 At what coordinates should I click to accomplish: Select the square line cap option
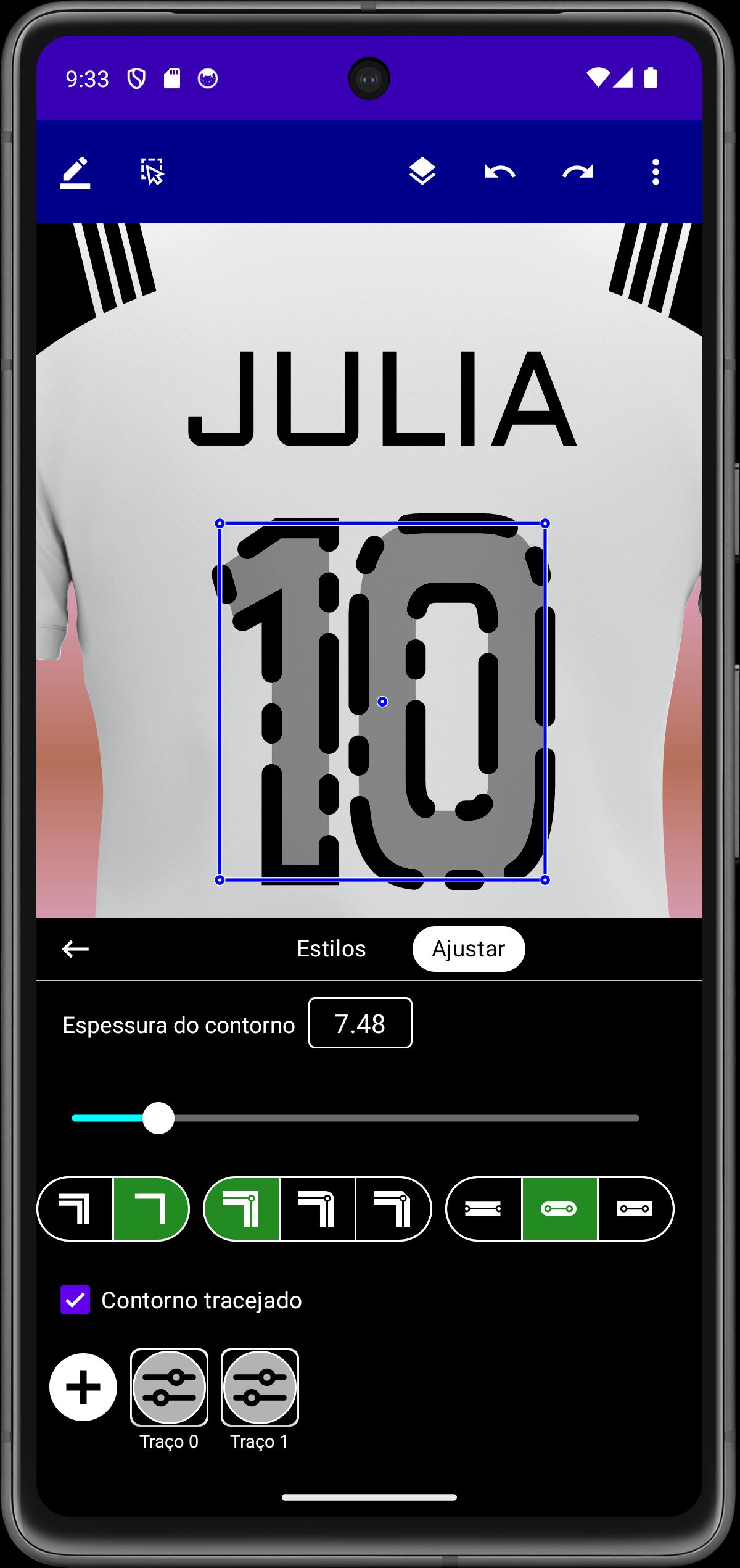(x=635, y=1208)
